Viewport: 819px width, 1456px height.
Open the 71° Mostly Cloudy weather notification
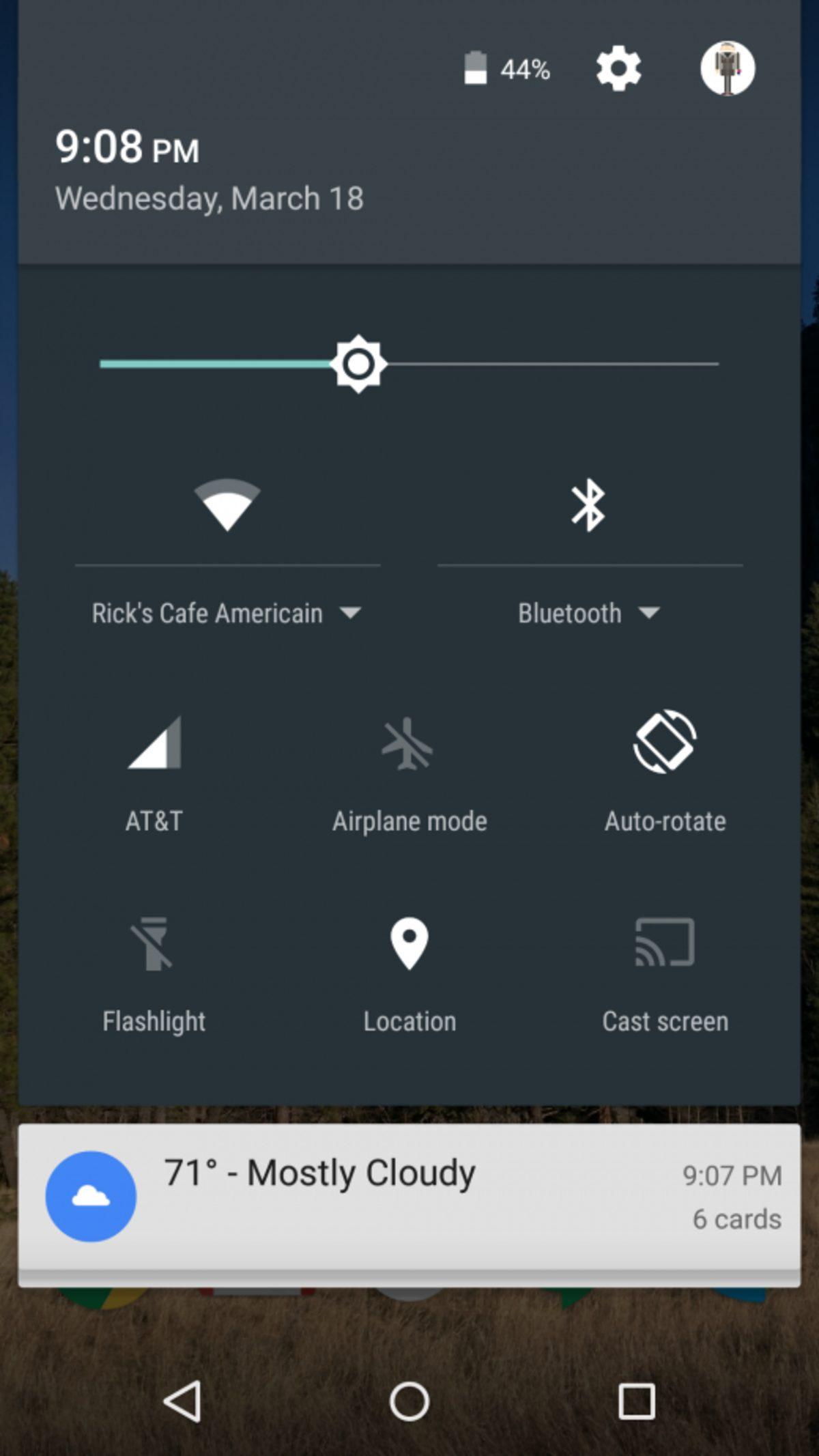319,1175
